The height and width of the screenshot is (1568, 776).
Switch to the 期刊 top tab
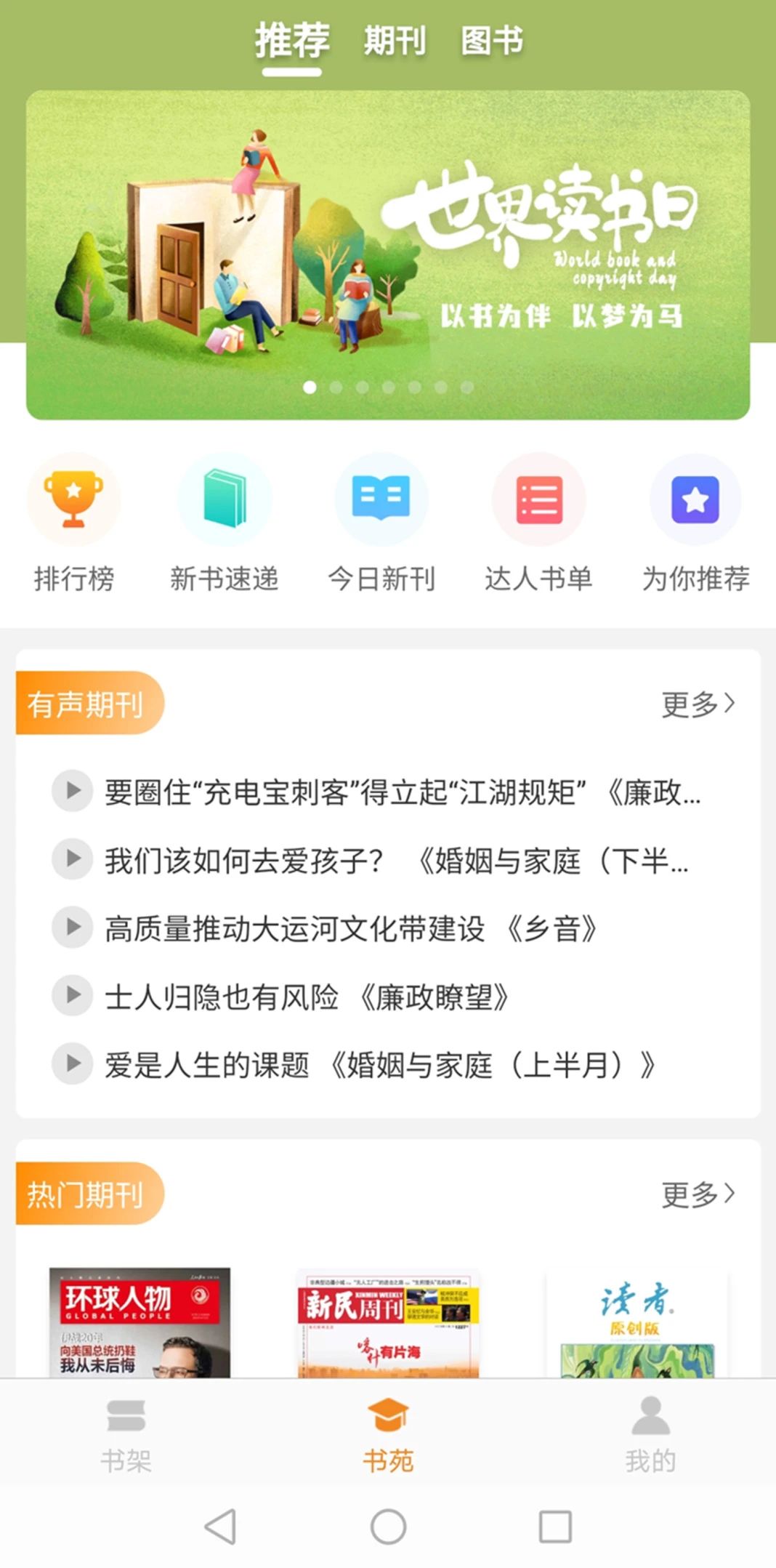[x=395, y=41]
